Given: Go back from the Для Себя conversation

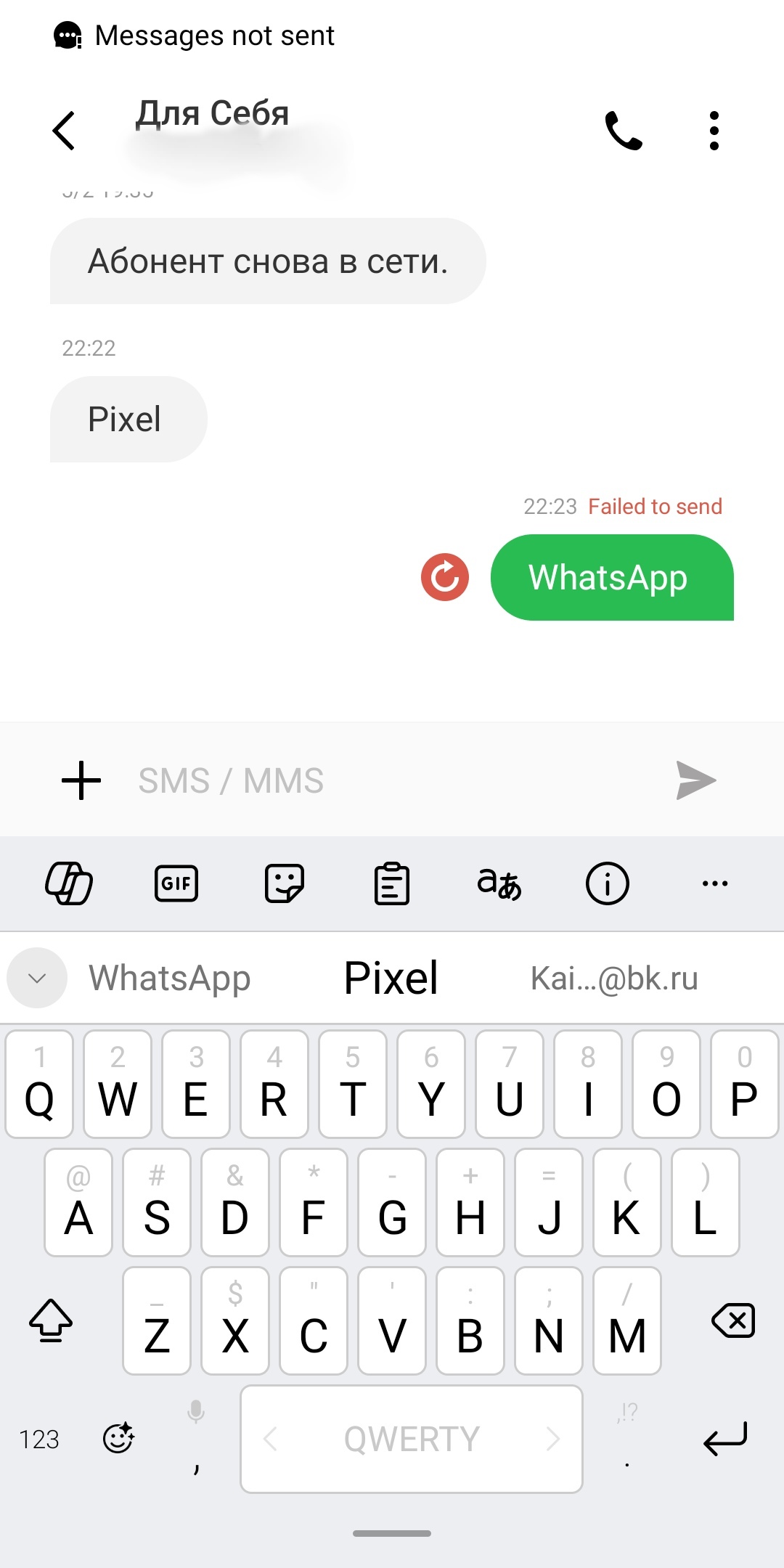Looking at the screenshot, I should (x=64, y=131).
